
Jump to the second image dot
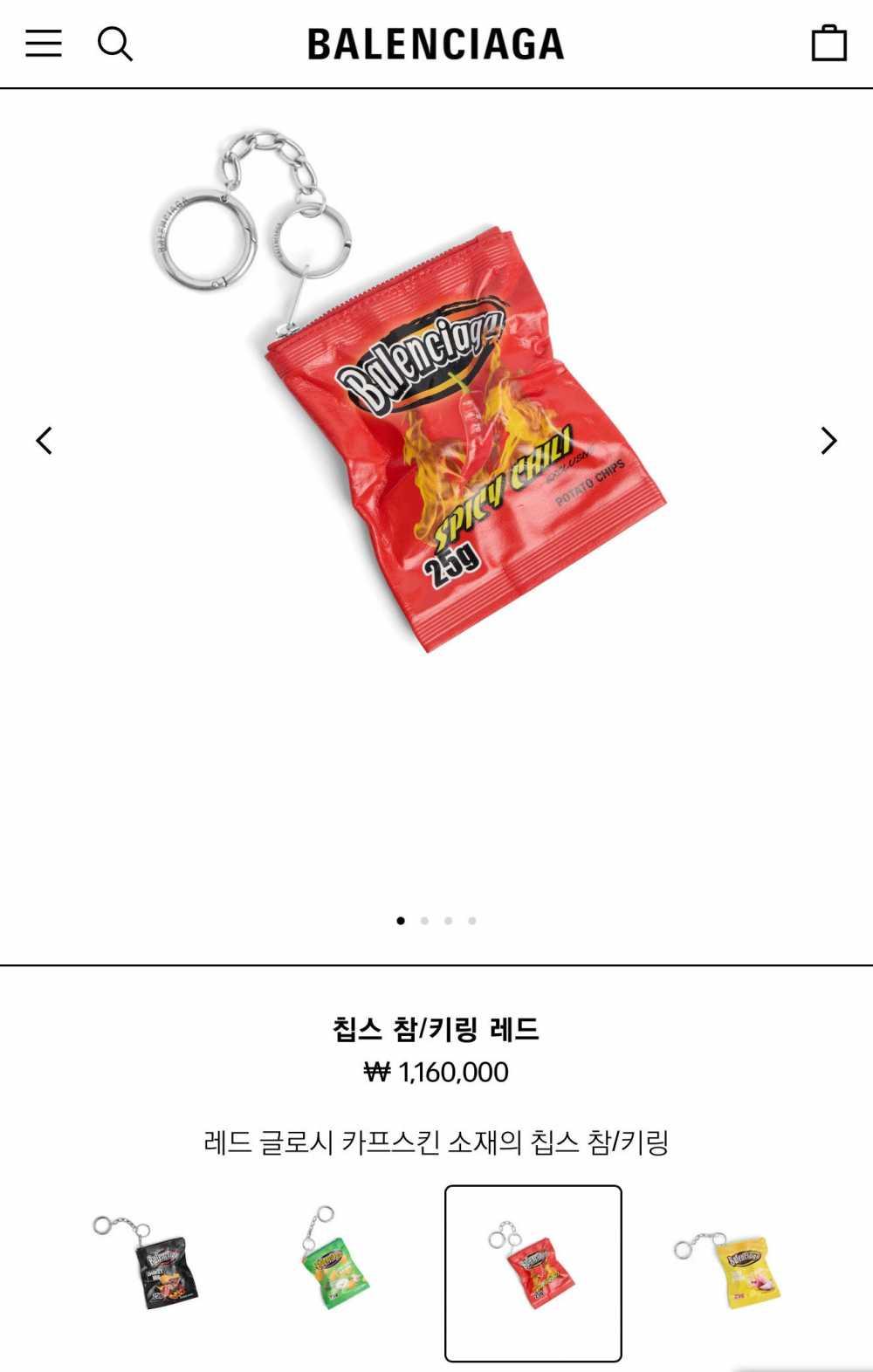[x=424, y=921]
